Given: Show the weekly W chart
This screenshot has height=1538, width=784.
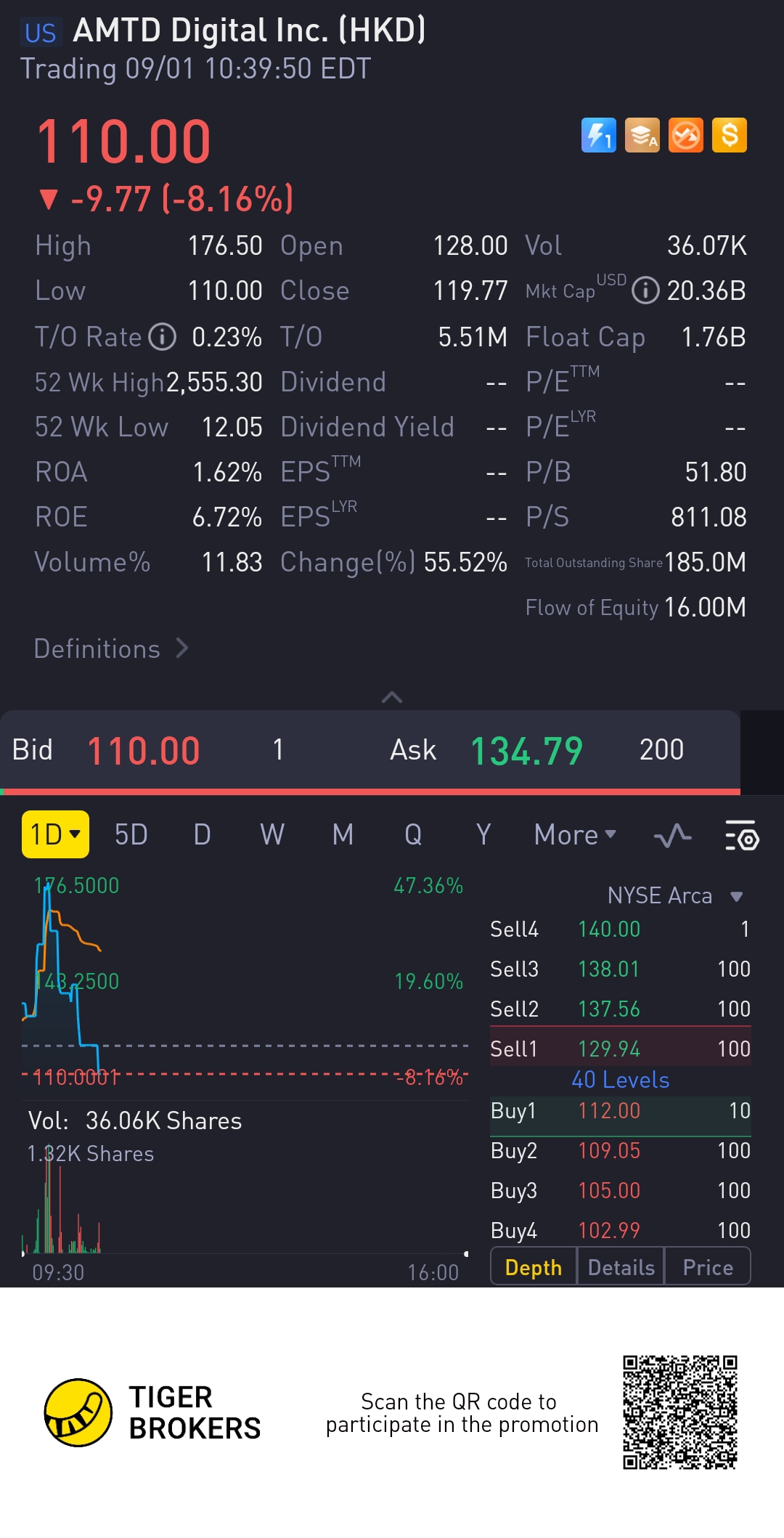Looking at the screenshot, I should click(x=272, y=834).
